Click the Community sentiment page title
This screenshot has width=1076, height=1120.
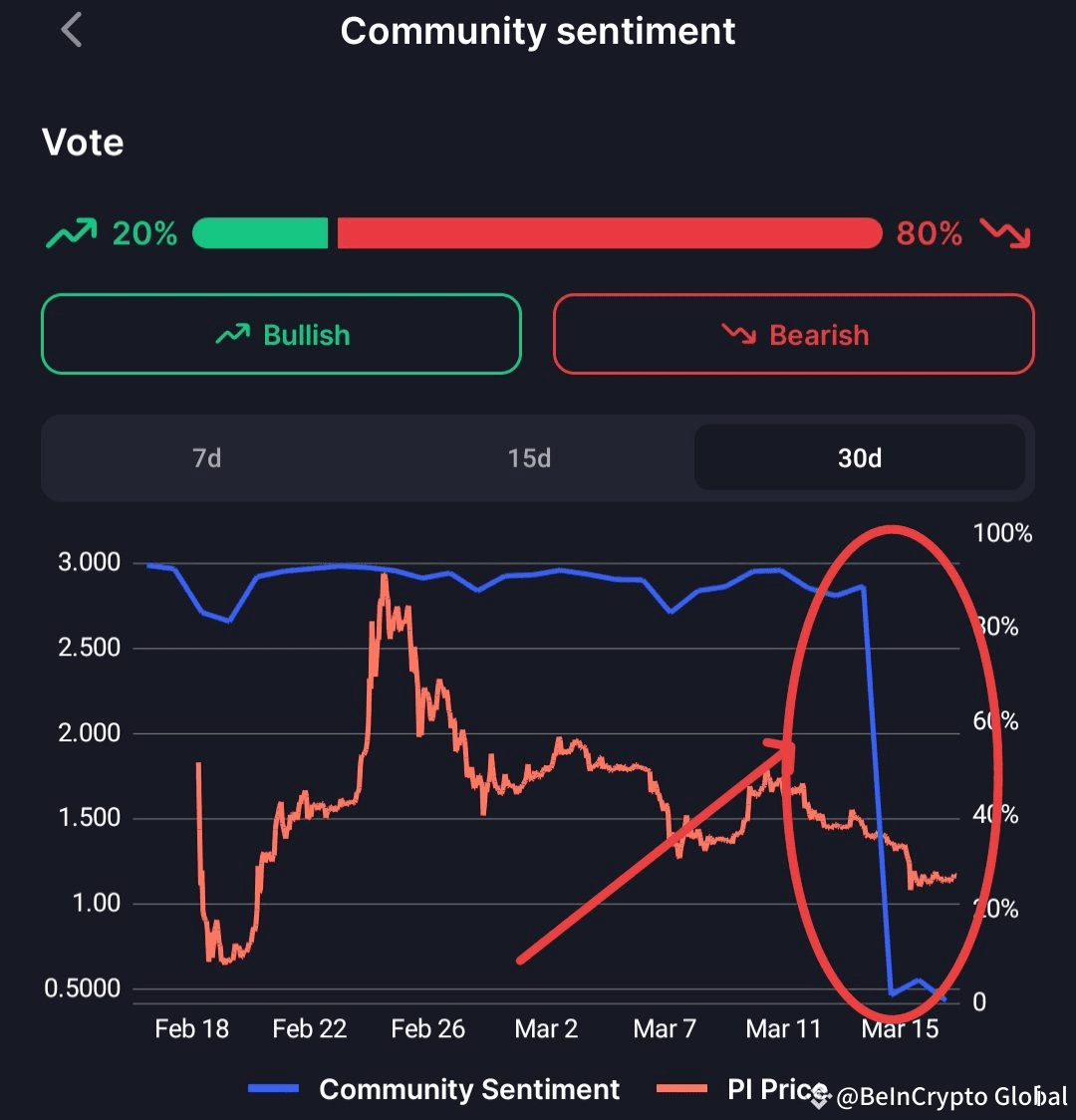coord(537,31)
